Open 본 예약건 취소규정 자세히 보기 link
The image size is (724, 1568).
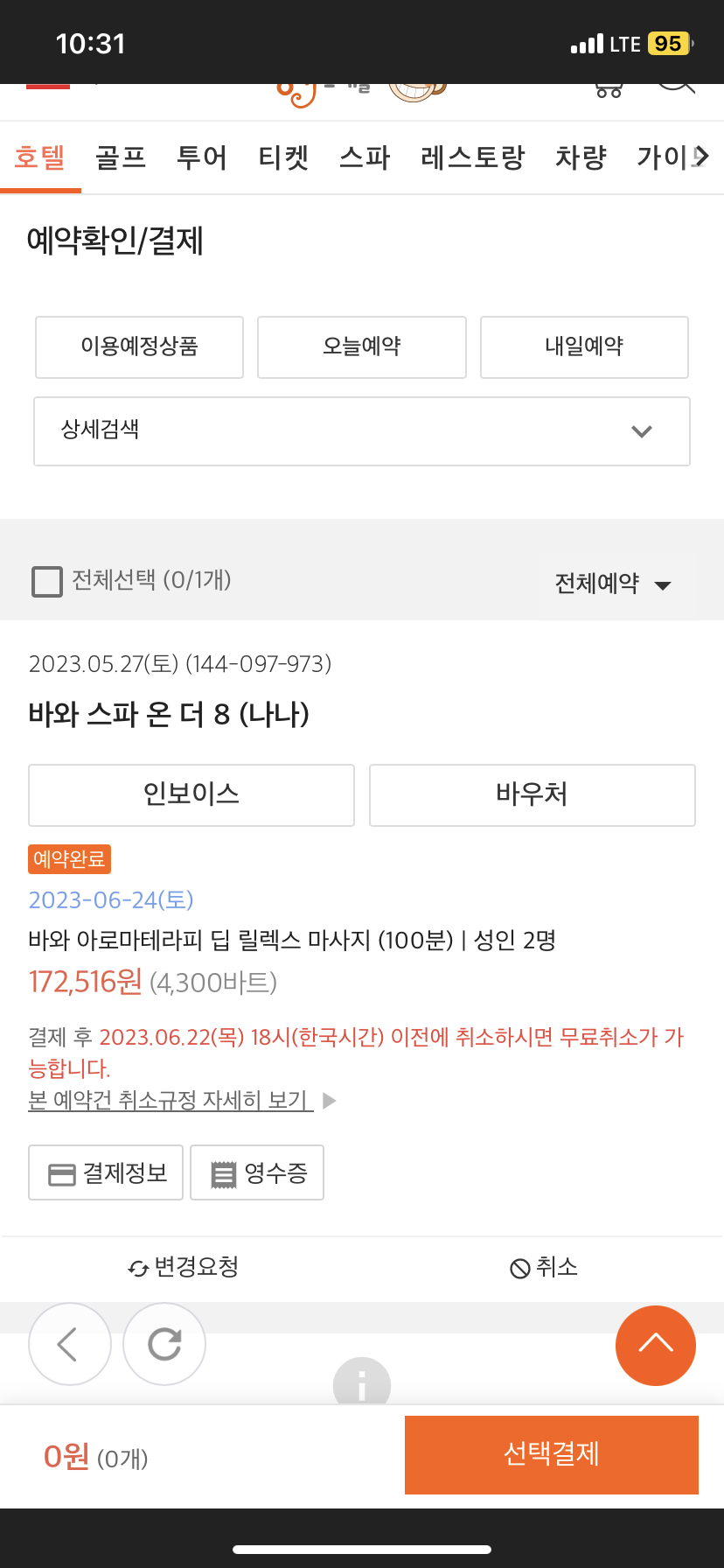click(x=171, y=1100)
